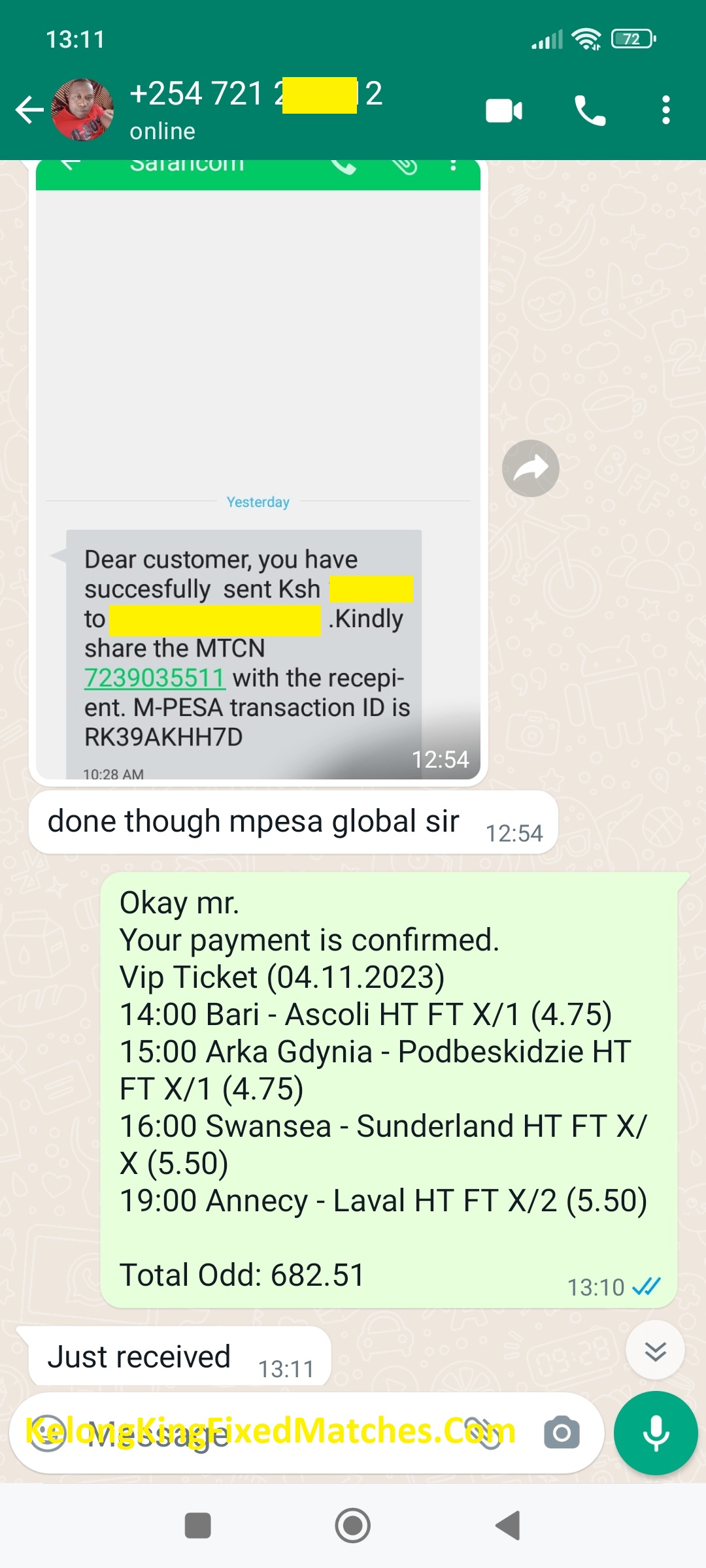706x1568 pixels.
Task: Start a video call
Action: (503, 110)
